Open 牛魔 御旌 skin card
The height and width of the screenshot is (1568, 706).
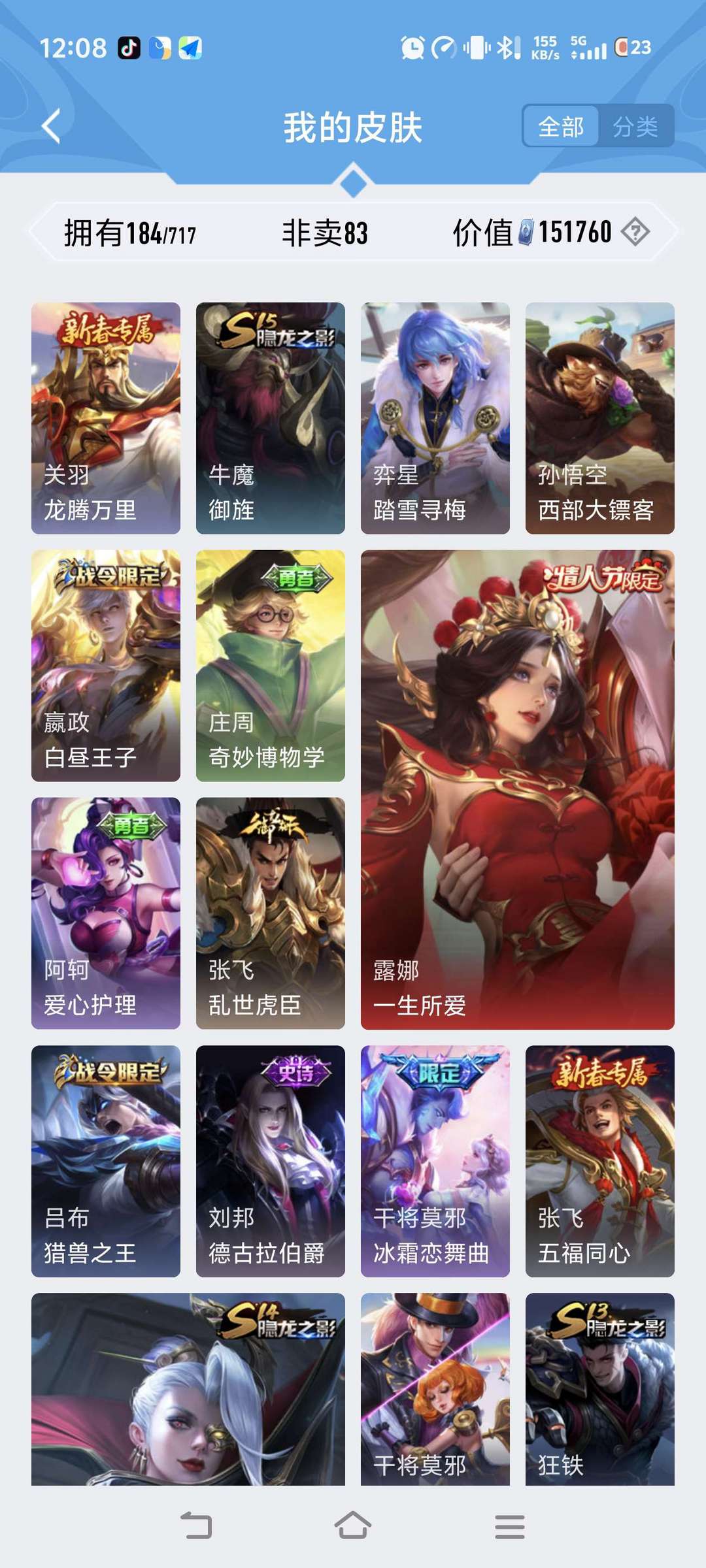coord(271,418)
